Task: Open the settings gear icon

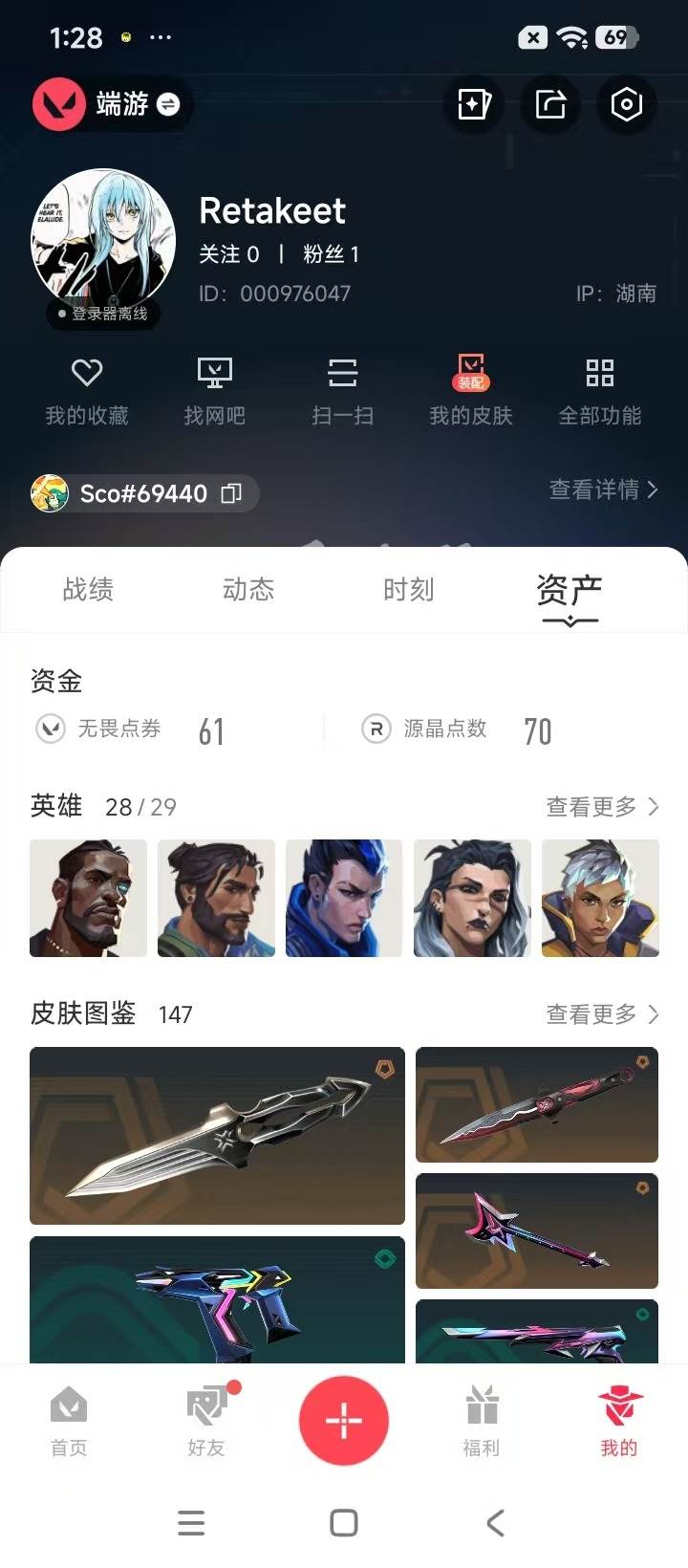Action: coord(627,105)
